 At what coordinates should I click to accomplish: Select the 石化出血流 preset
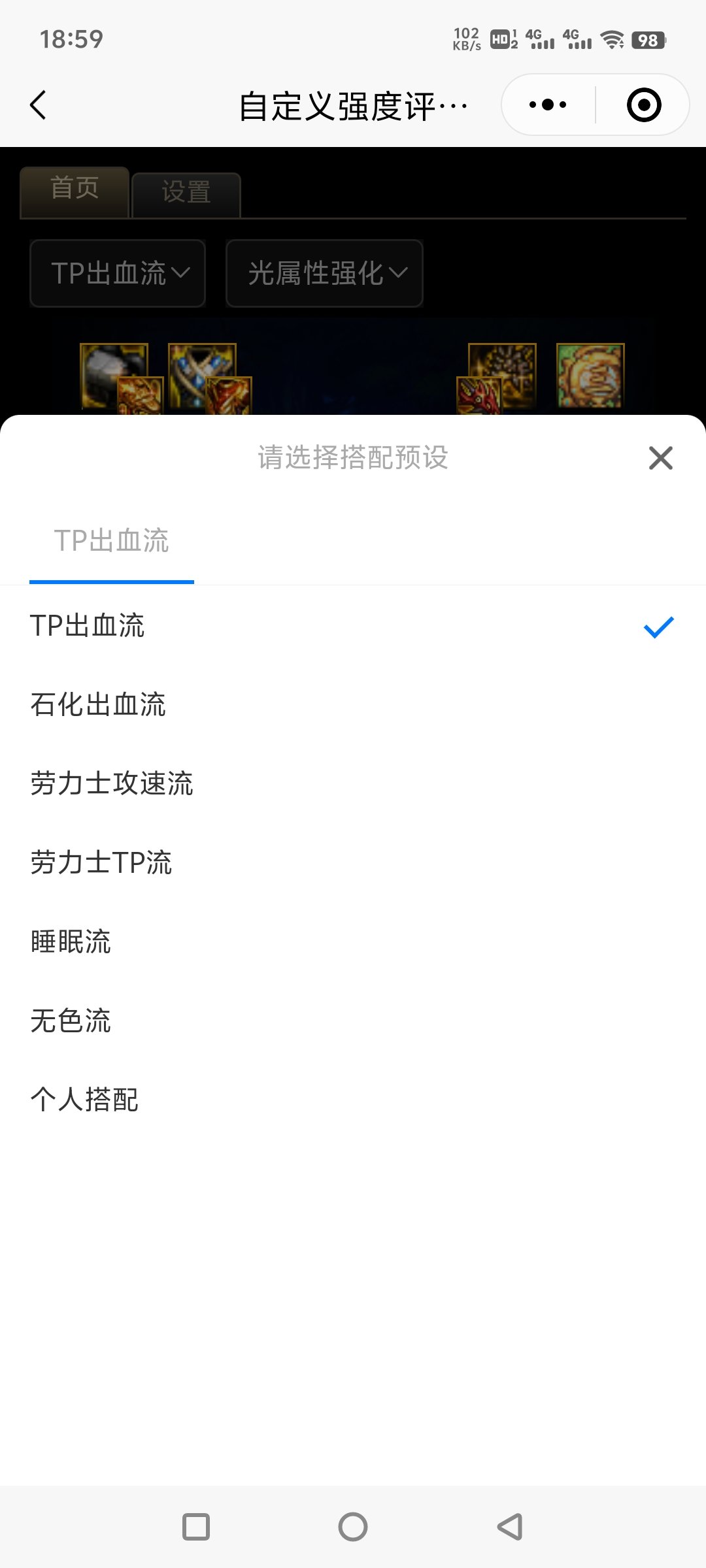coord(353,705)
